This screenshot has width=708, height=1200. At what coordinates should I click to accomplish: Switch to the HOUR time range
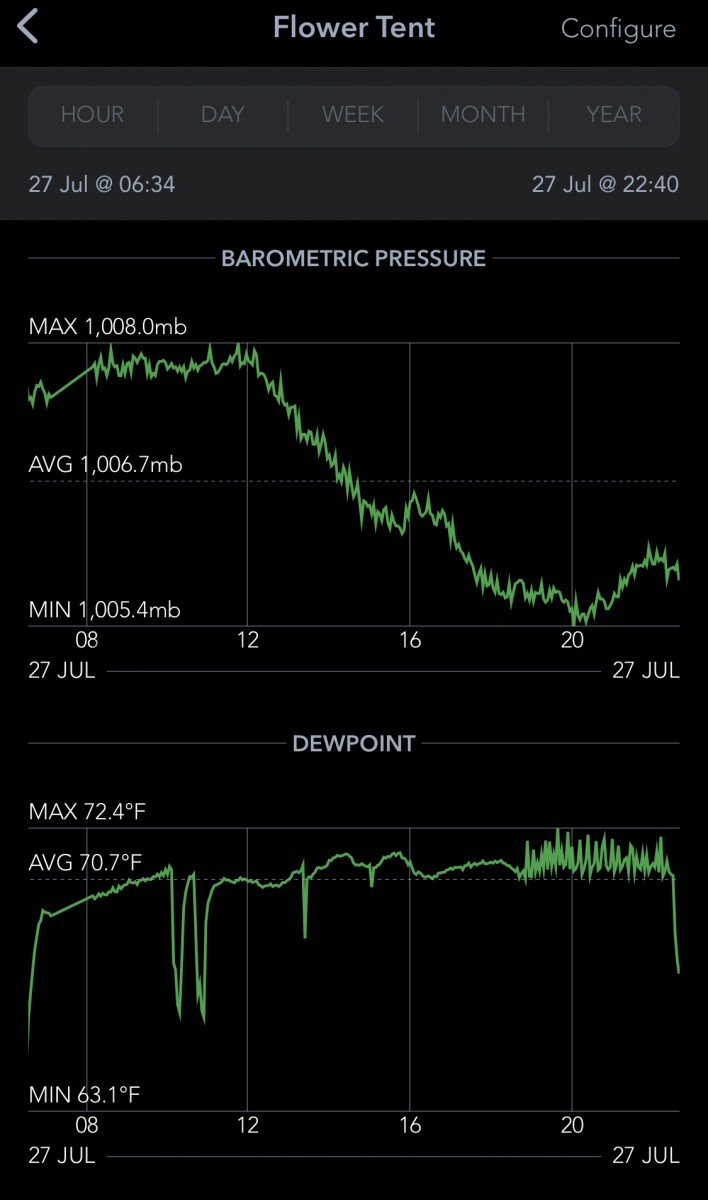click(x=93, y=115)
